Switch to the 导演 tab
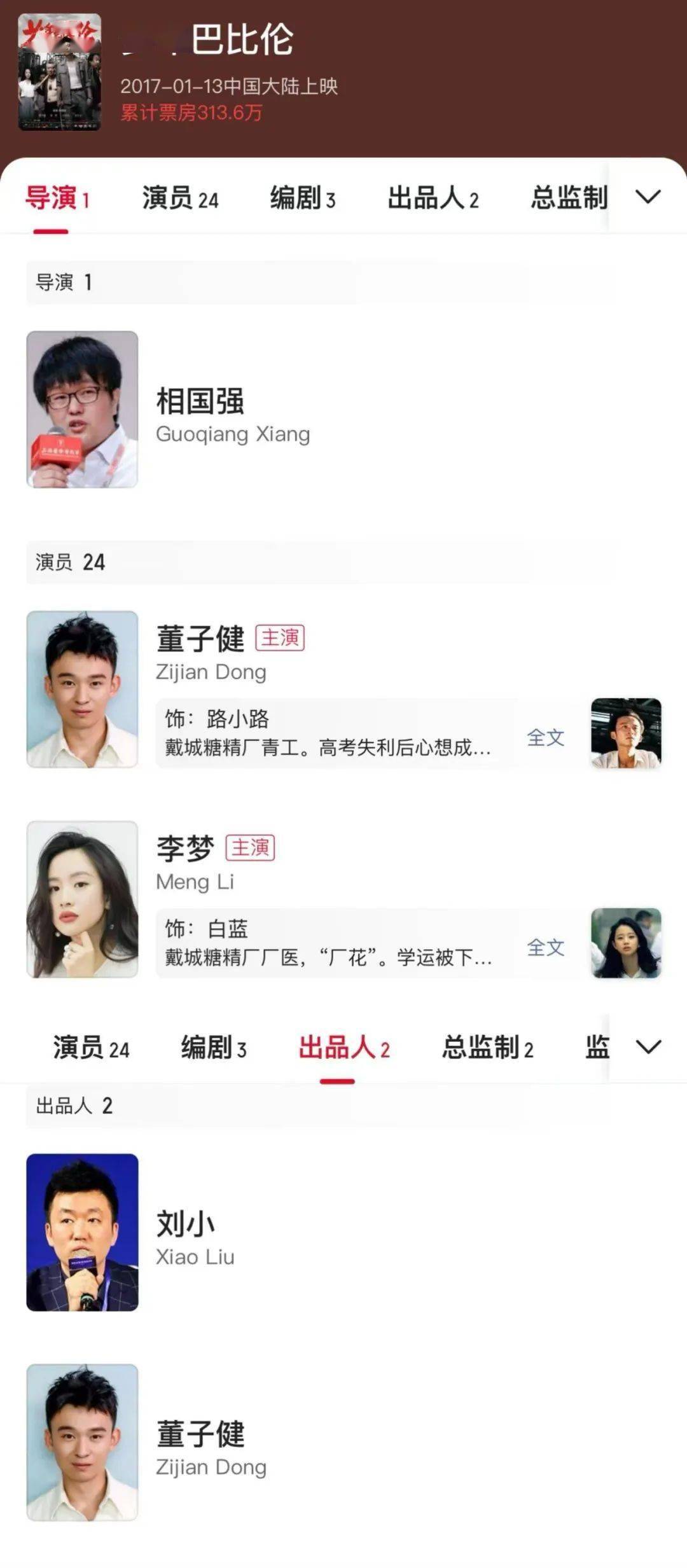 (x=57, y=198)
